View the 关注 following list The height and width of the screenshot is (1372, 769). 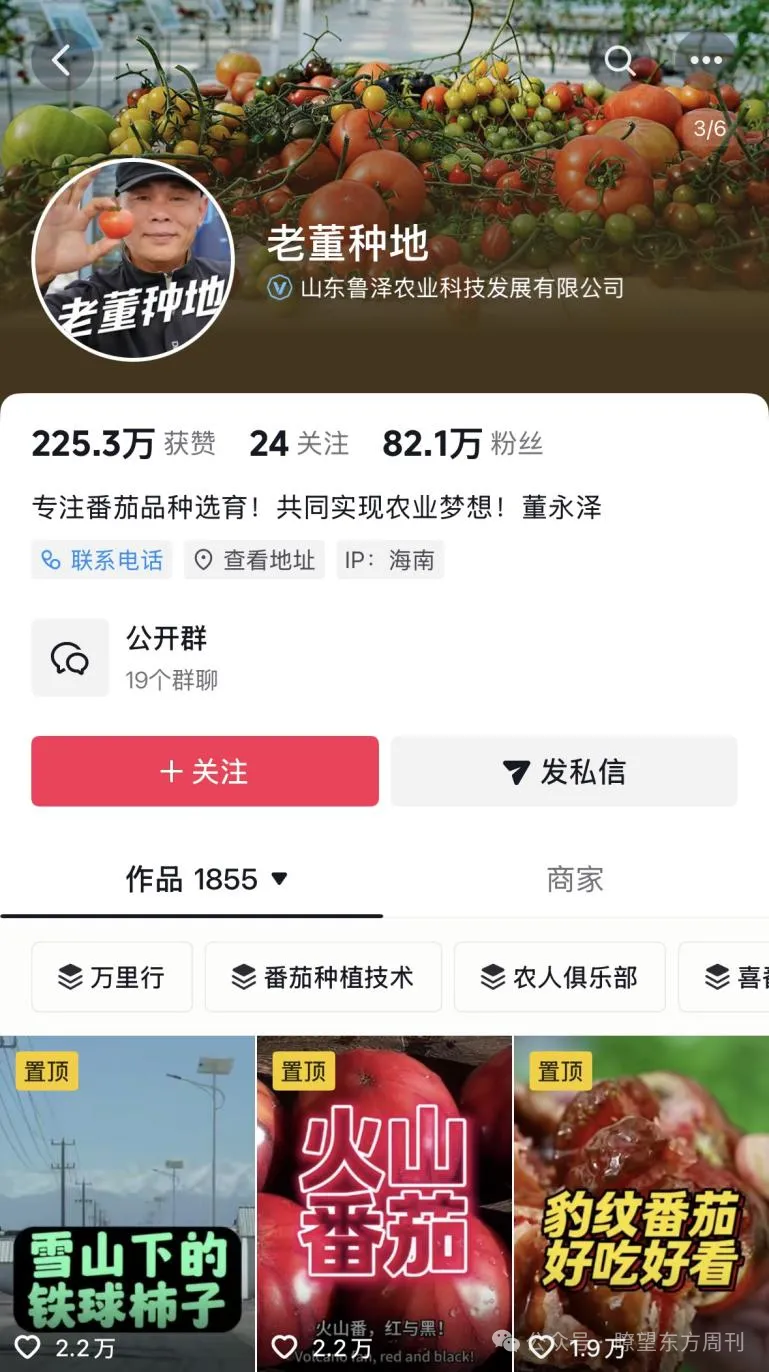(299, 444)
